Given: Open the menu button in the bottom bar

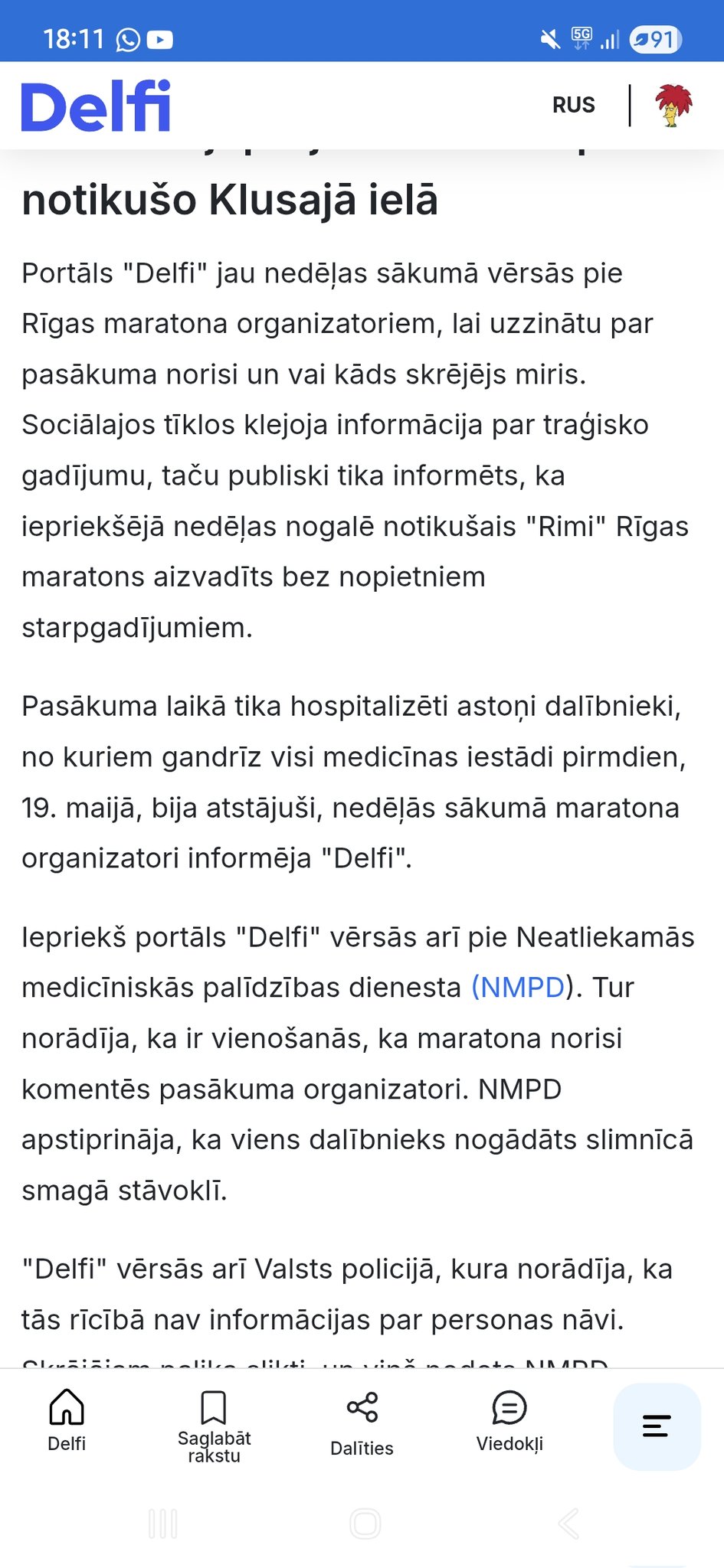Looking at the screenshot, I should pos(657,1426).
